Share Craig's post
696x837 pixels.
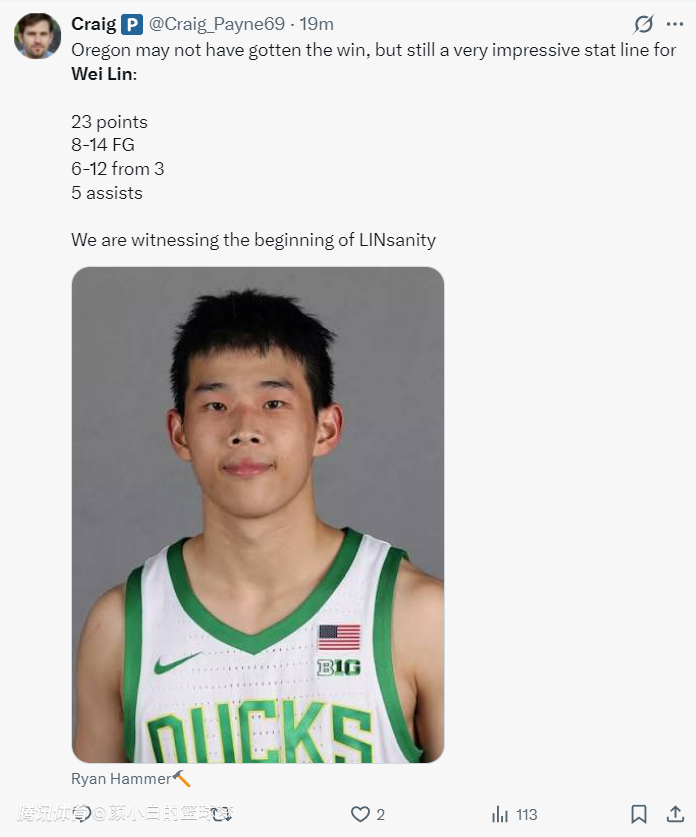pyautogui.click(x=675, y=814)
